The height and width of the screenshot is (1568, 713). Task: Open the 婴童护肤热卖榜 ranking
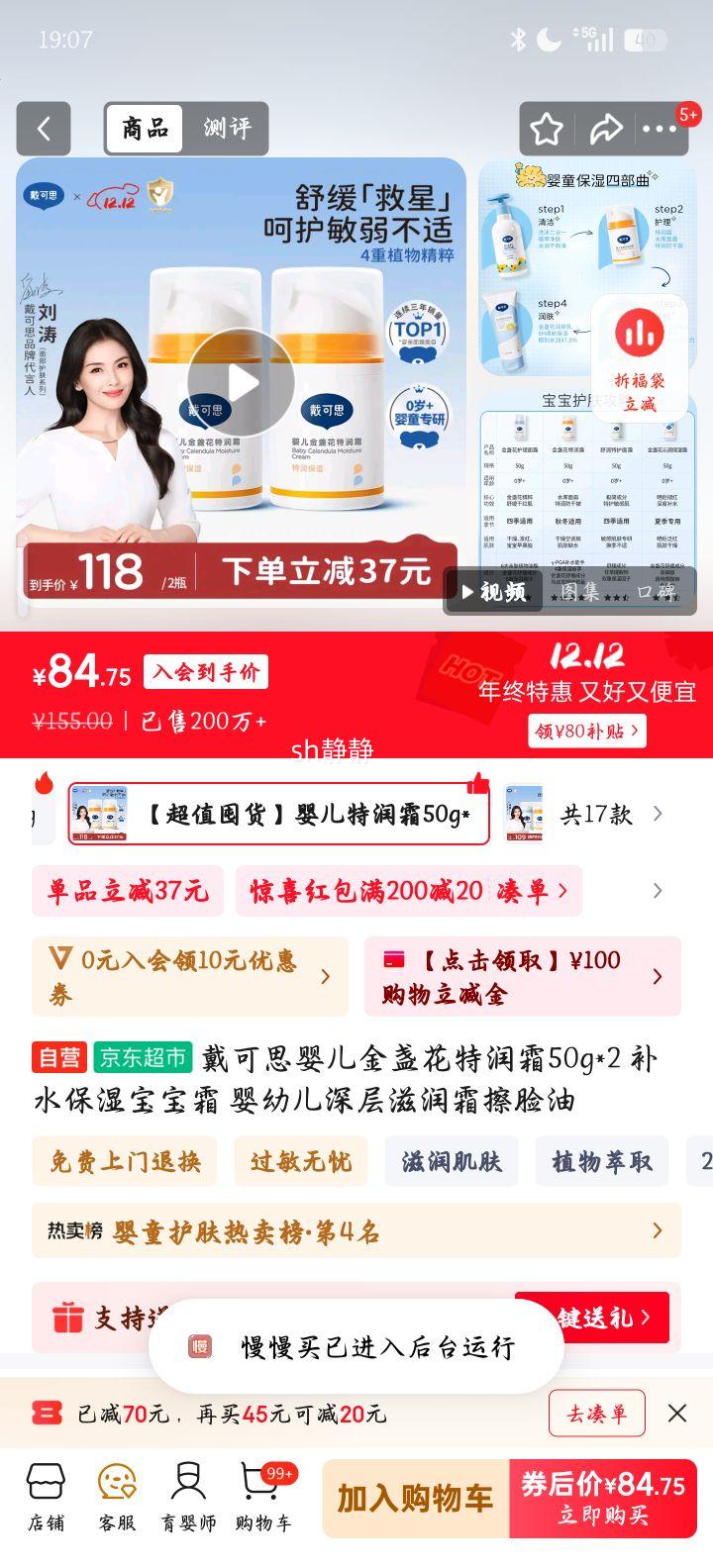(x=356, y=1231)
